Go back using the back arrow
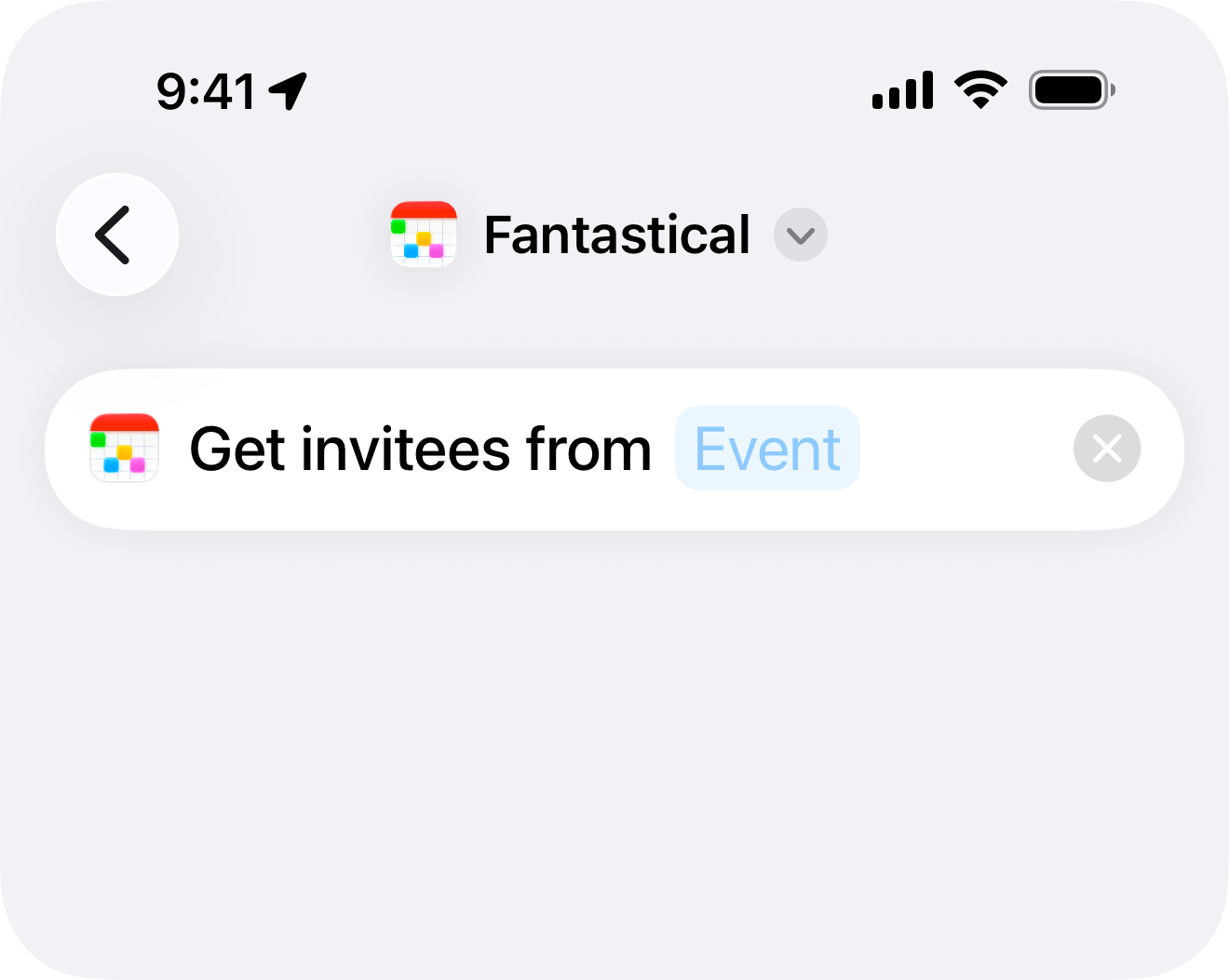 coord(116,235)
